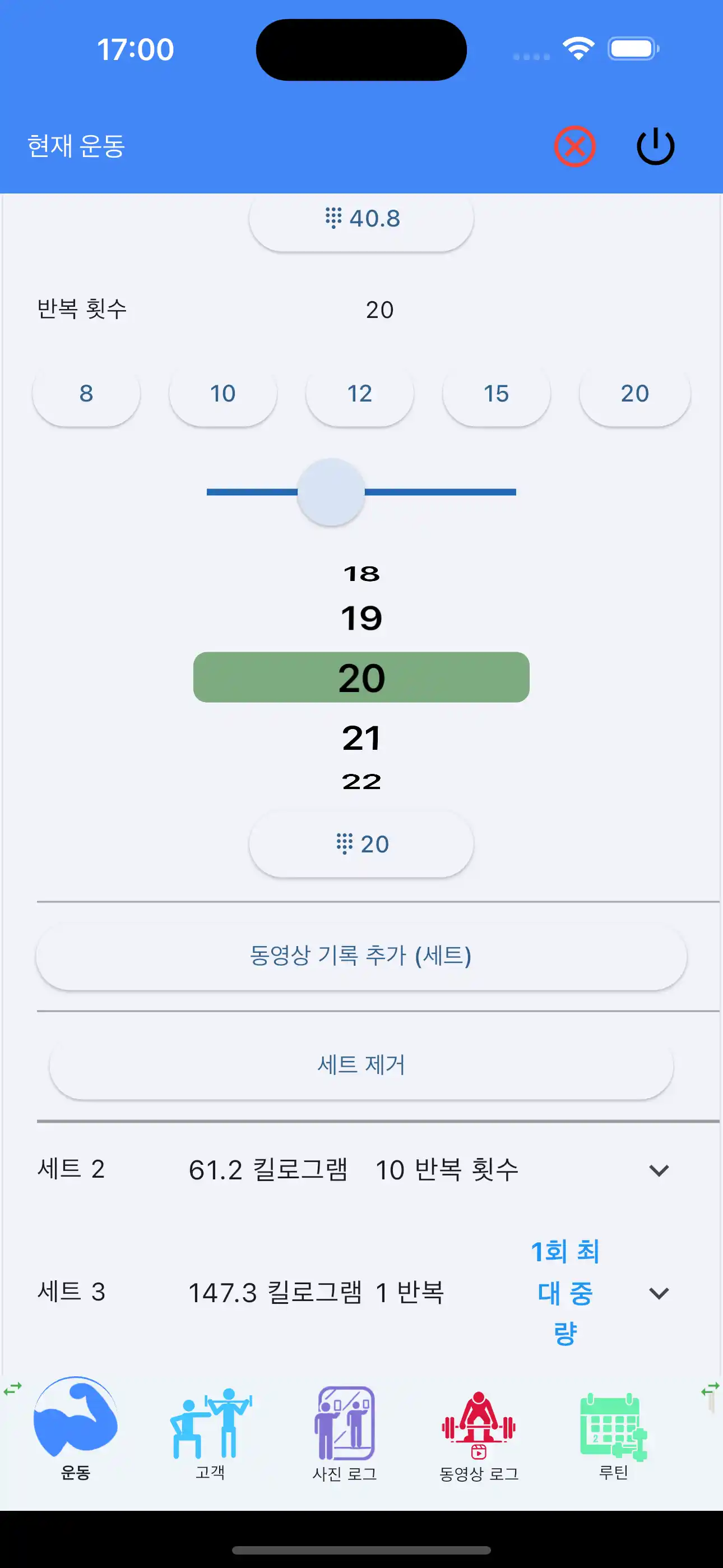Viewport: 723px width, 1568px height.
Task: Open the keypad showing 20 reps
Action: pyautogui.click(x=361, y=843)
